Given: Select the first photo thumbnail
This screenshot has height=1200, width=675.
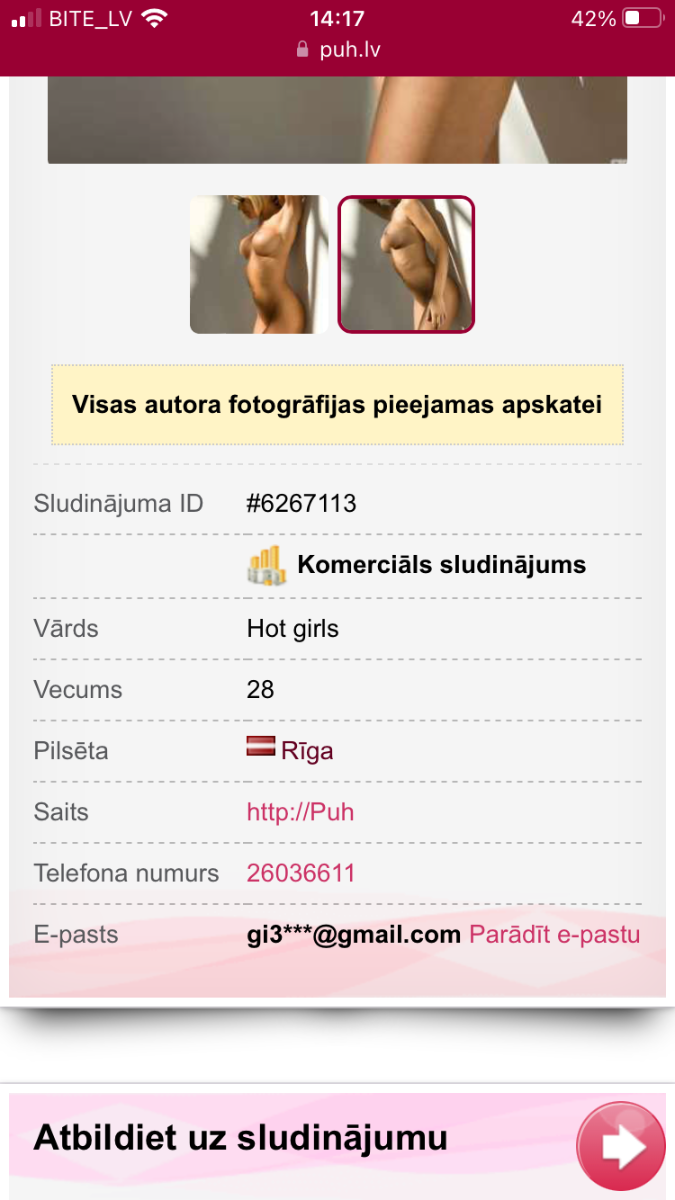Looking at the screenshot, I should (x=259, y=264).
